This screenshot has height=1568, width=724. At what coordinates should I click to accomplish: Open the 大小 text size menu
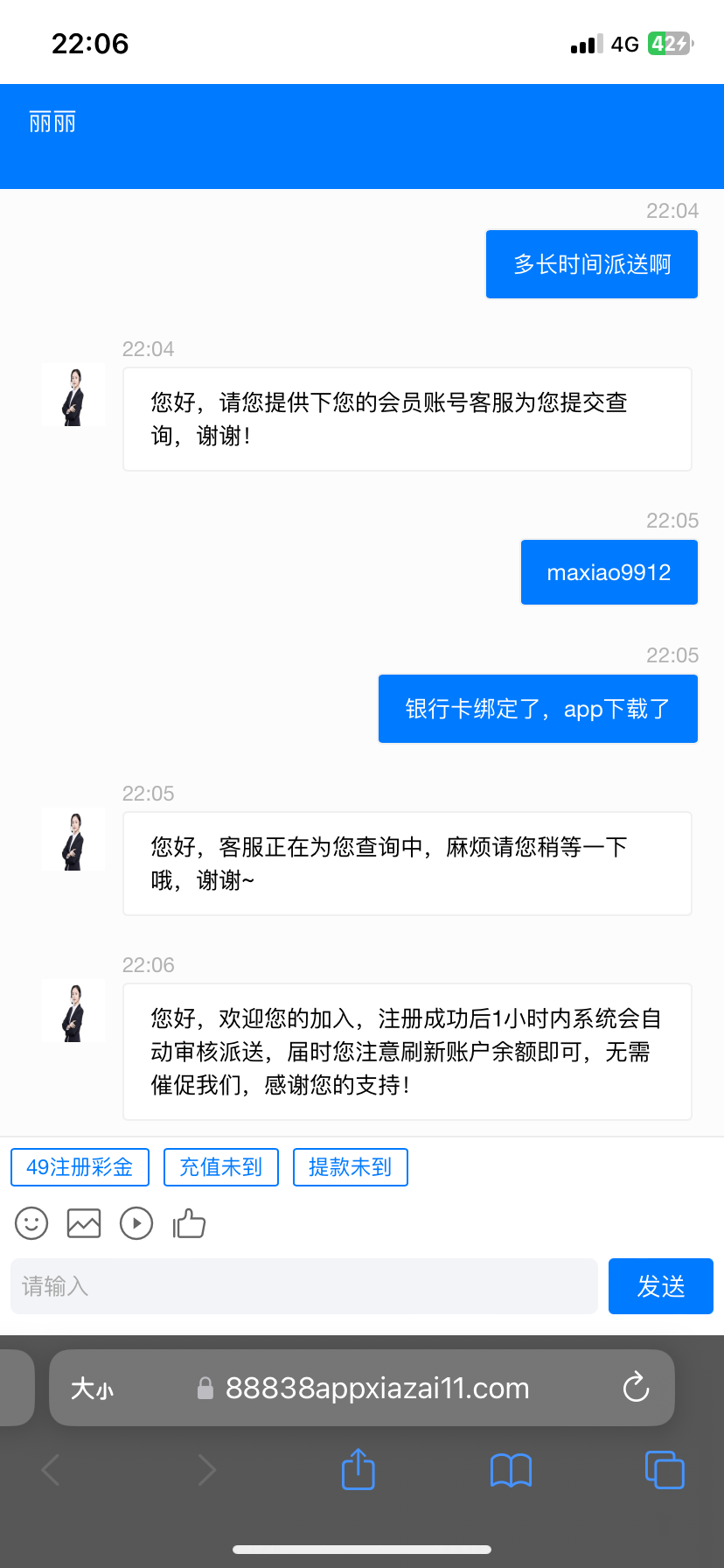(92, 1388)
